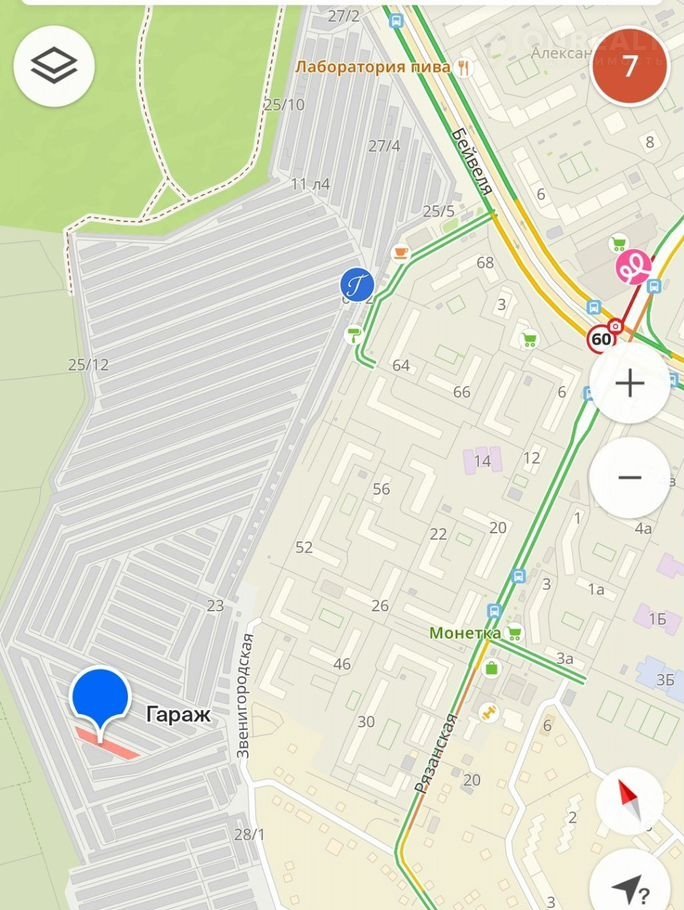Zoom out with the minus button

coord(629,478)
